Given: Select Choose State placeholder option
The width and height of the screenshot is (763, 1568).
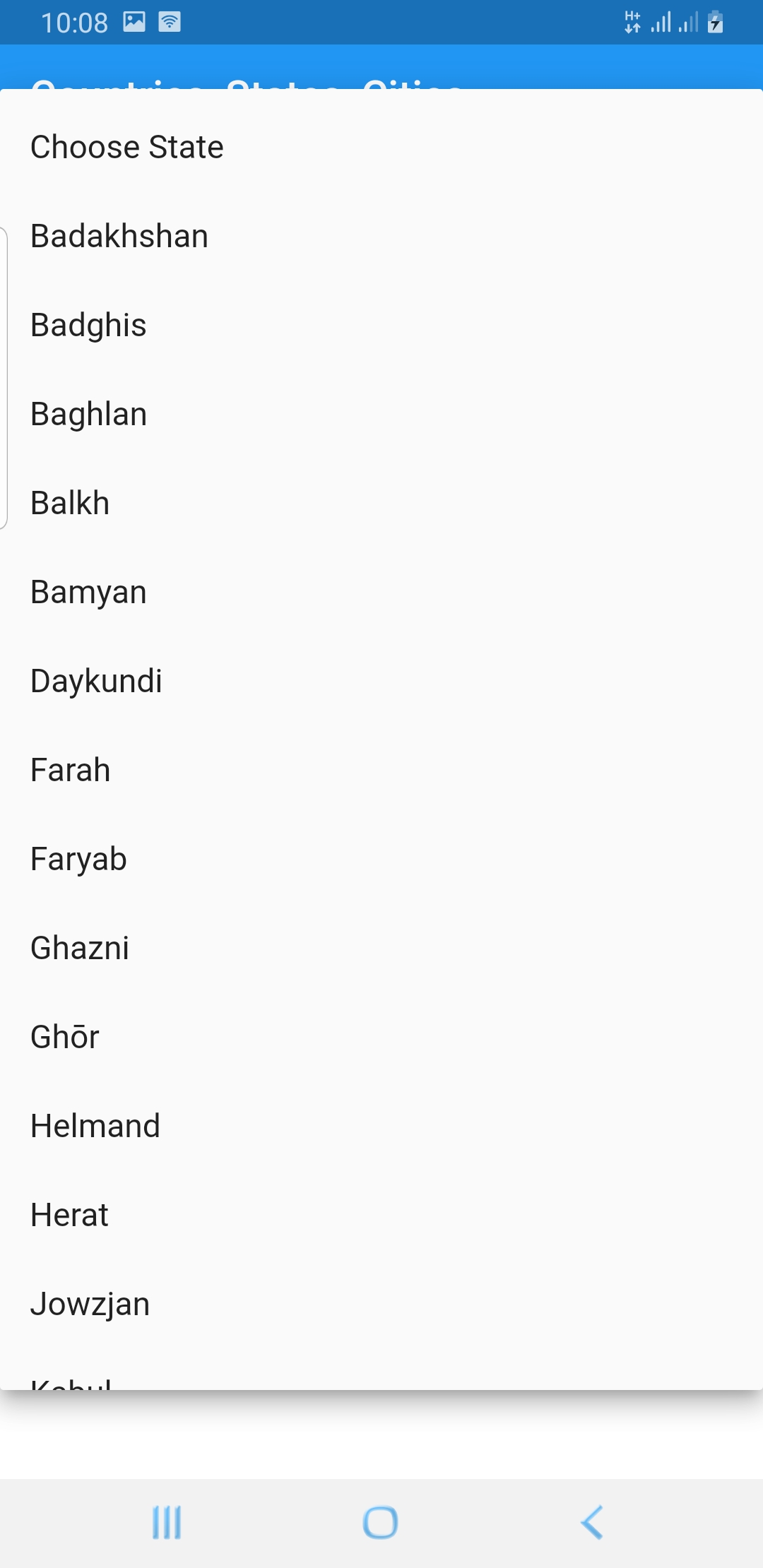Looking at the screenshot, I should [127, 147].
